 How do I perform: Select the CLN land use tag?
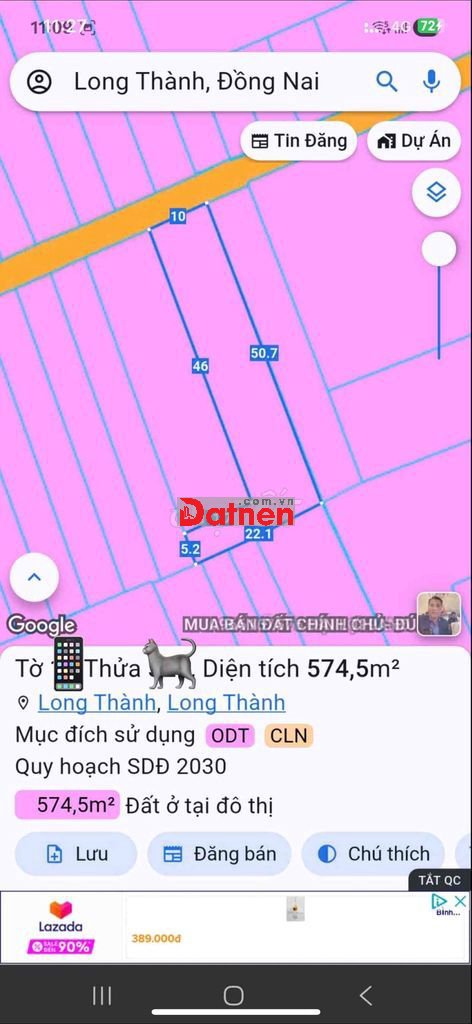click(289, 735)
